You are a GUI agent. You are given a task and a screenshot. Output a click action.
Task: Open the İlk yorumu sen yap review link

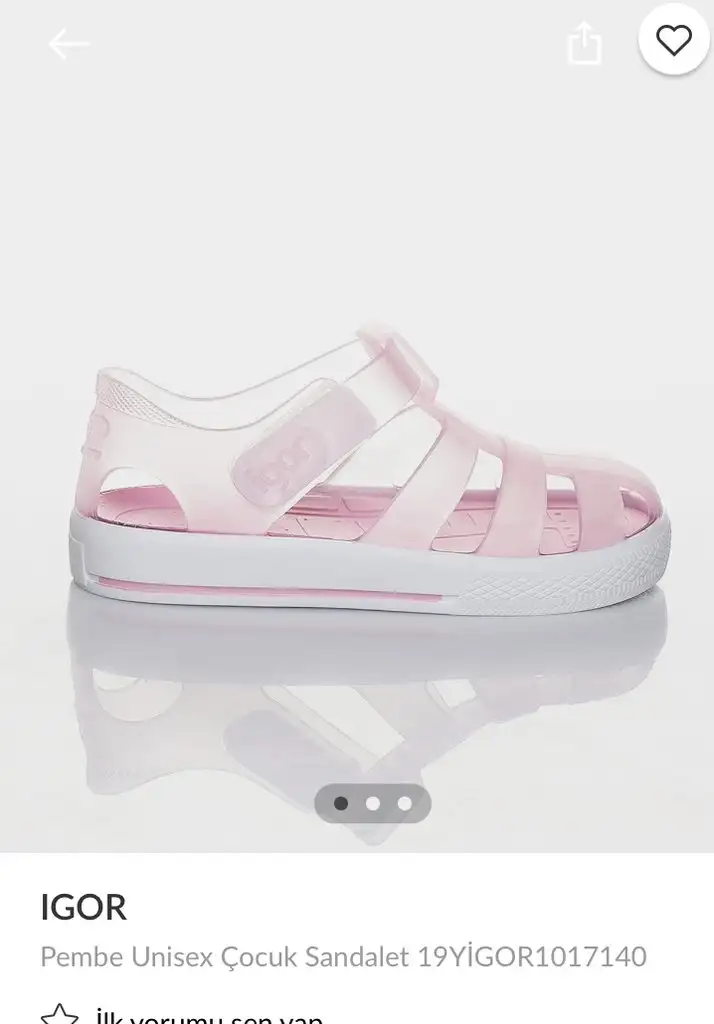pyautogui.click(x=208, y=1015)
